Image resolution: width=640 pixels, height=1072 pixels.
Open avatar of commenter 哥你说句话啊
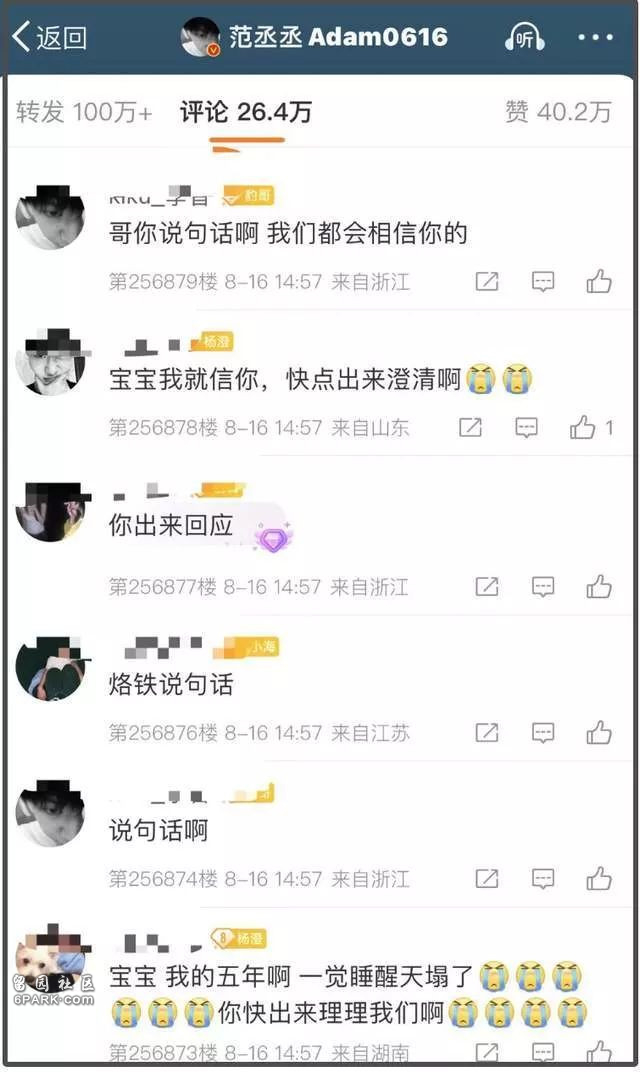pos(50,218)
